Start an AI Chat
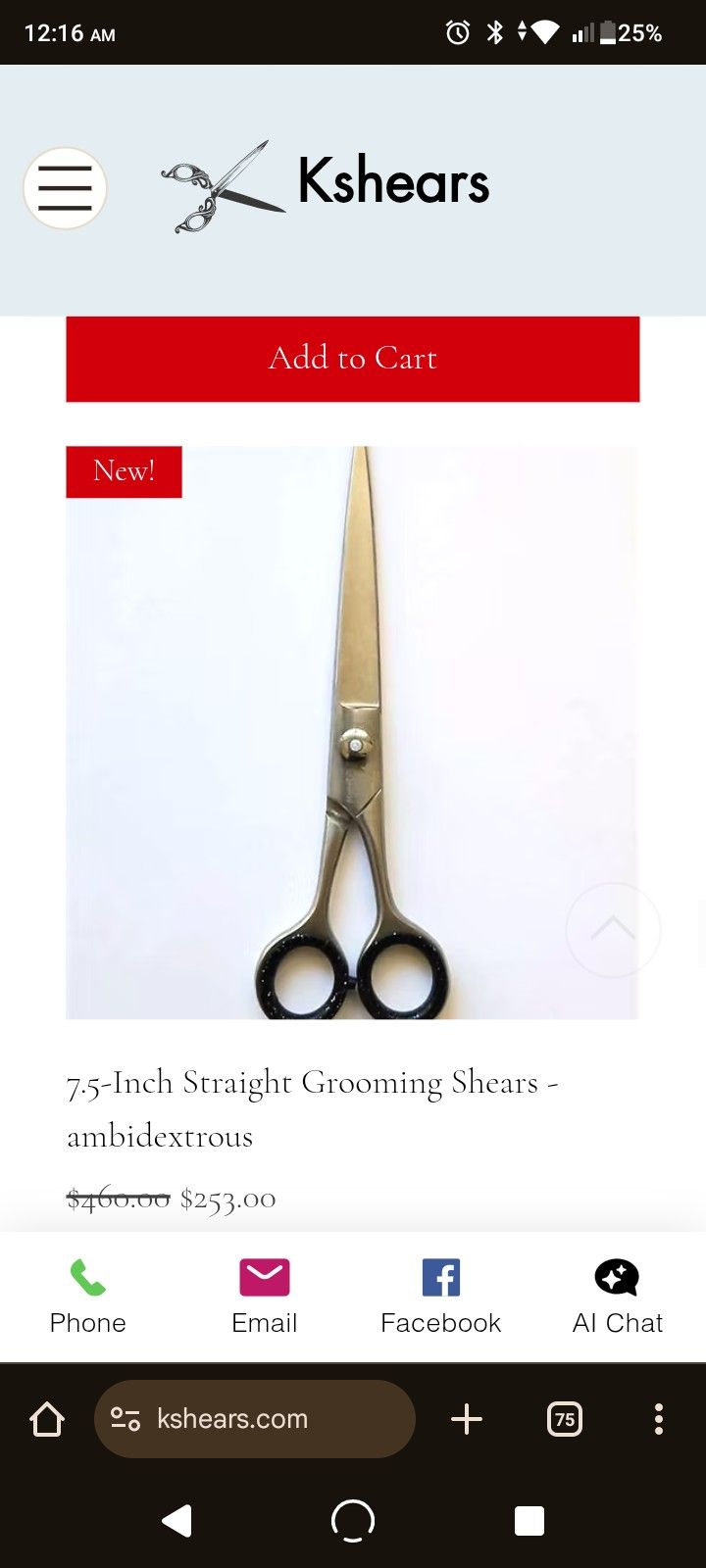This screenshot has height=1568, width=706. pyautogui.click(x=618, y=1297)
